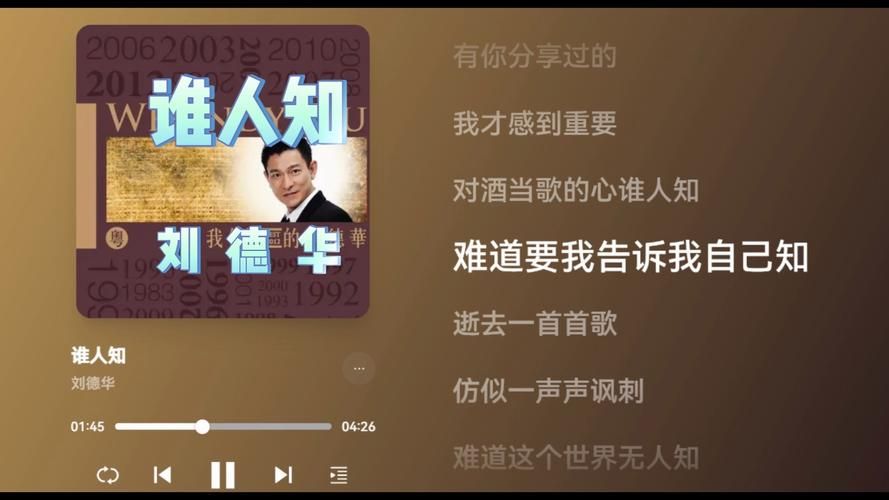
Task: Toggle the repeat loop mode
Action: (x=107, y=475)
